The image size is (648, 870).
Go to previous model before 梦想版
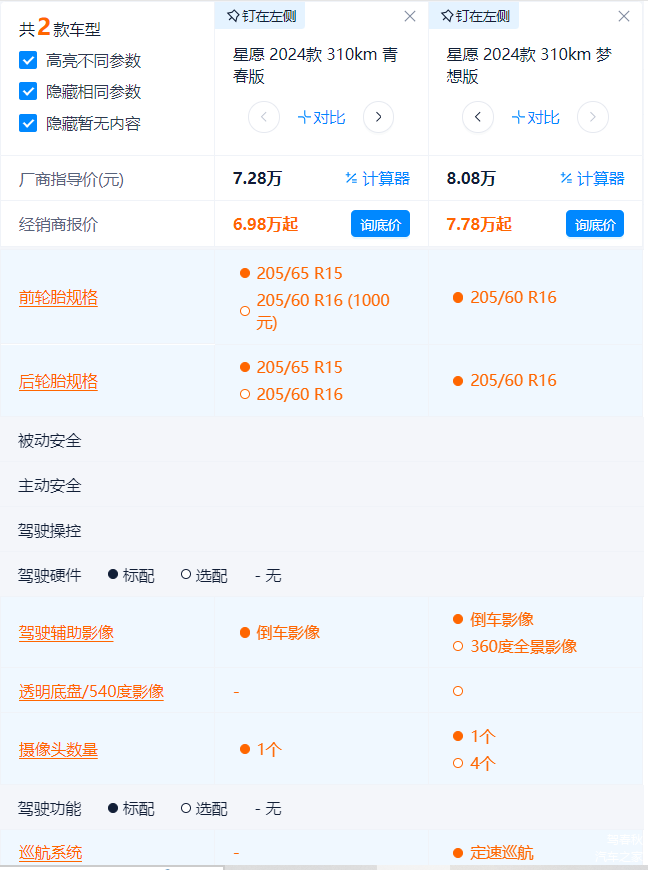coord(478,117)
